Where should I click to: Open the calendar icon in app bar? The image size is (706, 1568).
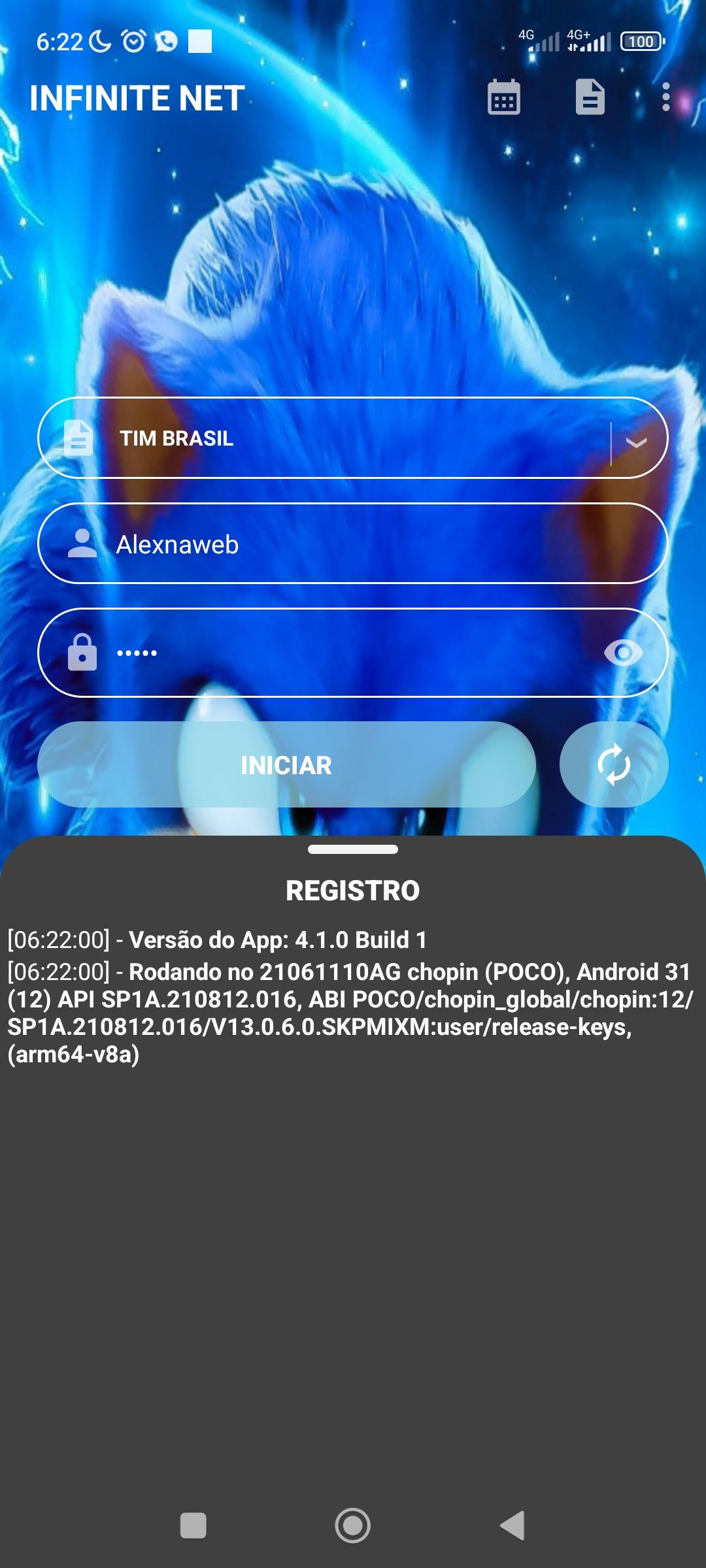[x=503, y=97]
